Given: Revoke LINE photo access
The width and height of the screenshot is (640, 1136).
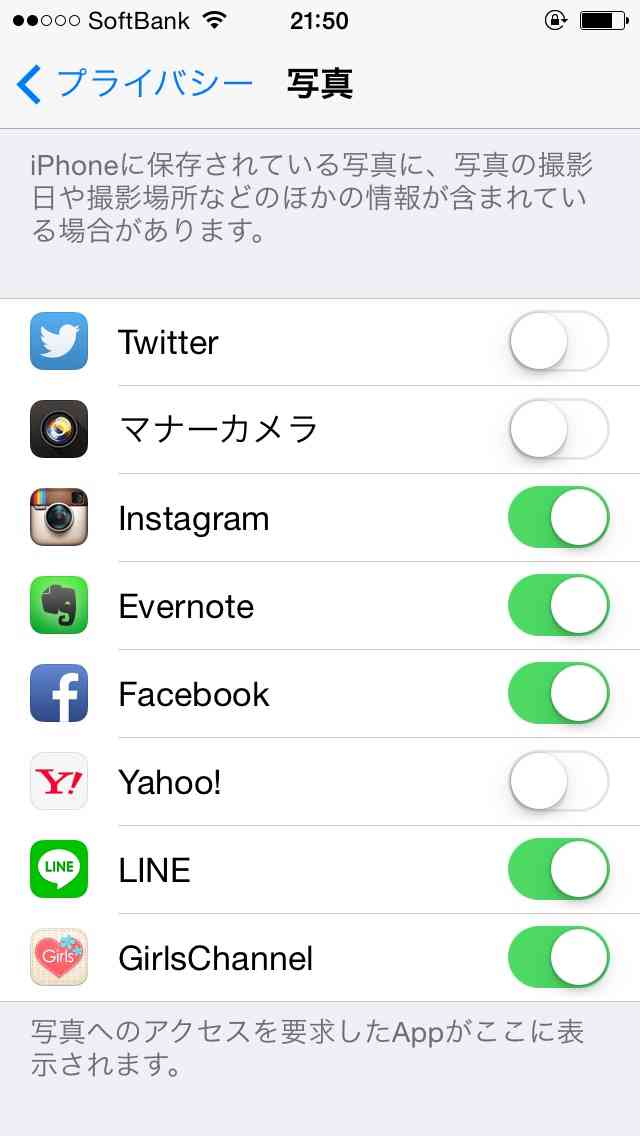Looking at the screenshot, I should point(558,870).
